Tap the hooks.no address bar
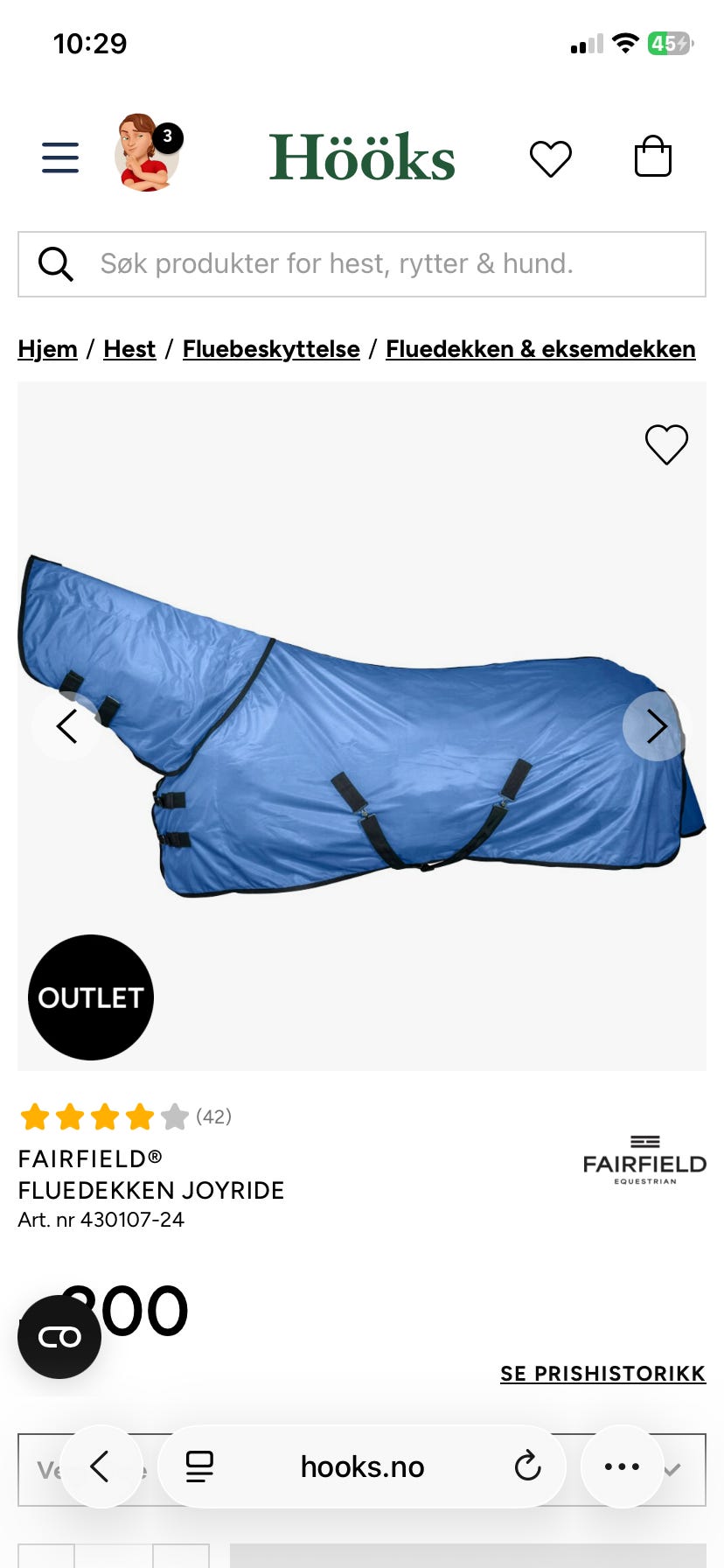 point(362,1466)
